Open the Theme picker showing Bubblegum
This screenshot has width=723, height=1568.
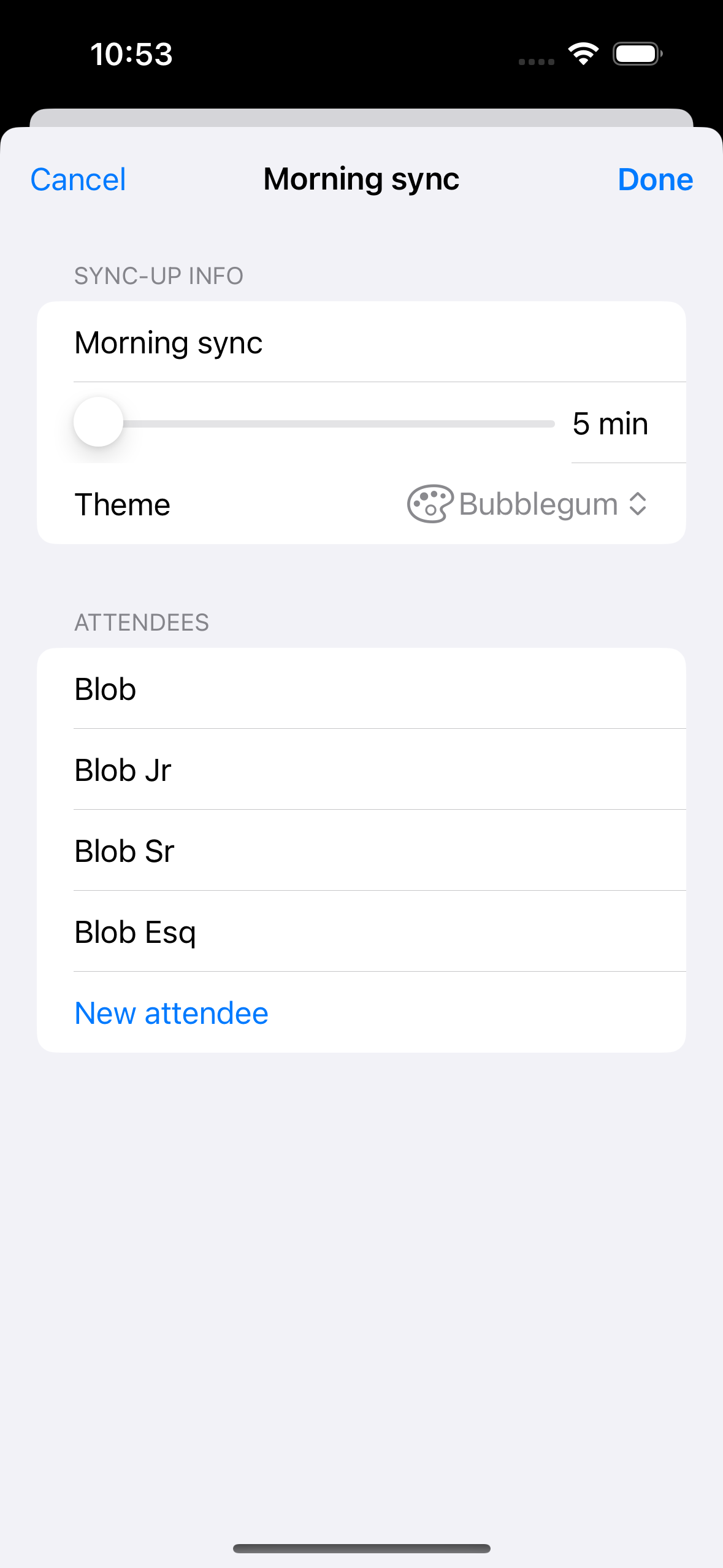coord(527,504)
